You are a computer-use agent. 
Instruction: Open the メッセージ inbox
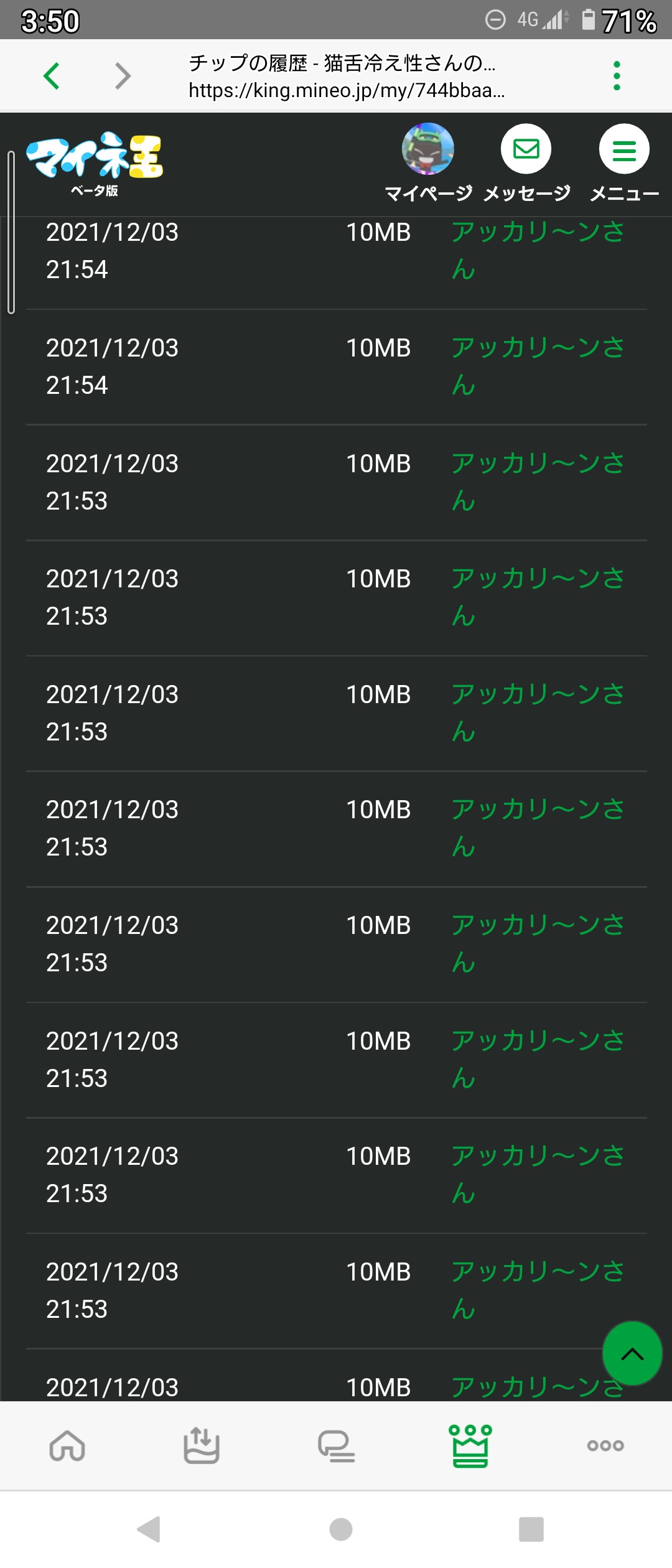click(526, 149)
